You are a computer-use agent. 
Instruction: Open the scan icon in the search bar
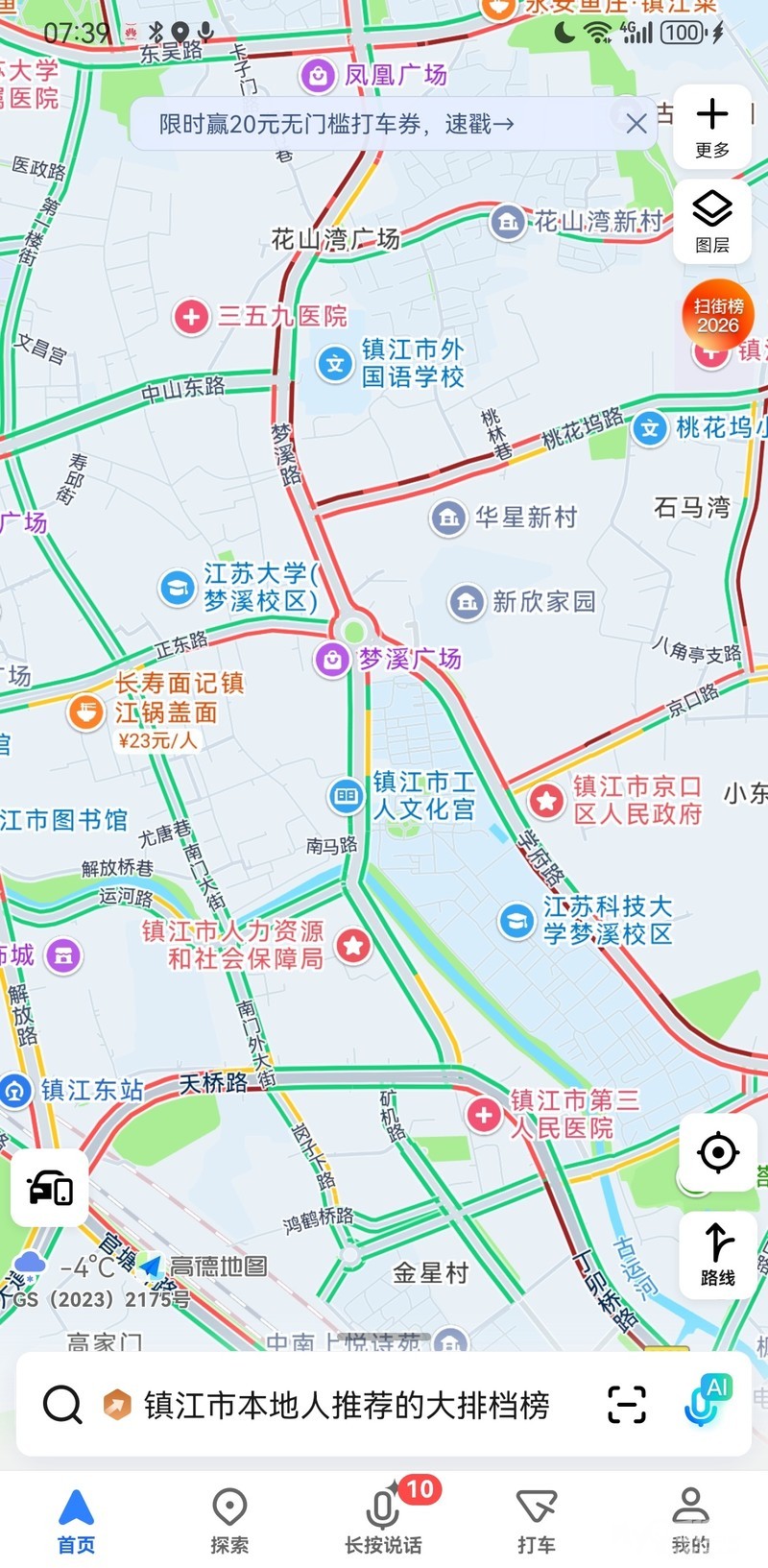pyautogui.click(x=627, y=1405)
